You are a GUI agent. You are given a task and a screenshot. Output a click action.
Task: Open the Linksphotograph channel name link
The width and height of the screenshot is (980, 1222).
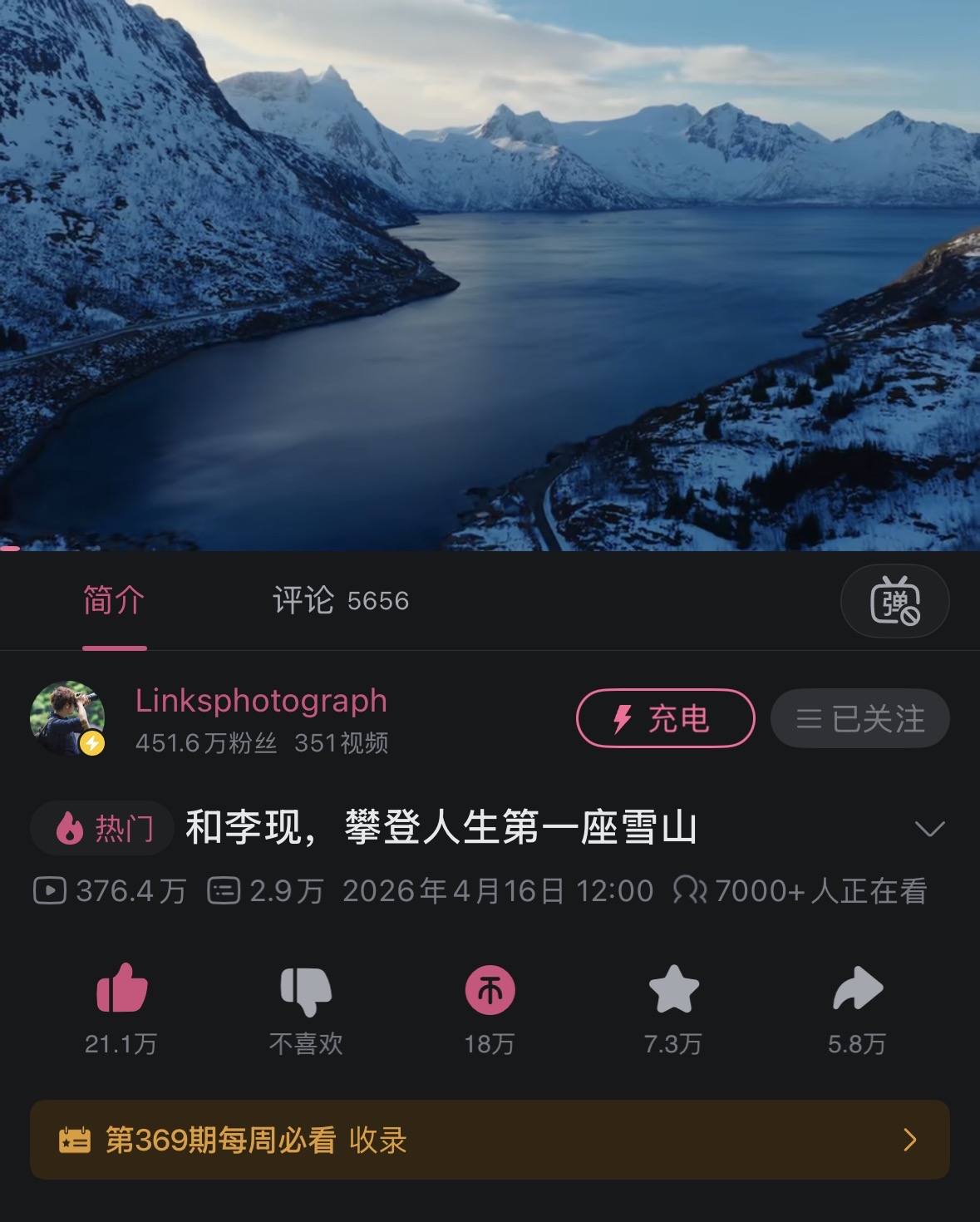261,701
